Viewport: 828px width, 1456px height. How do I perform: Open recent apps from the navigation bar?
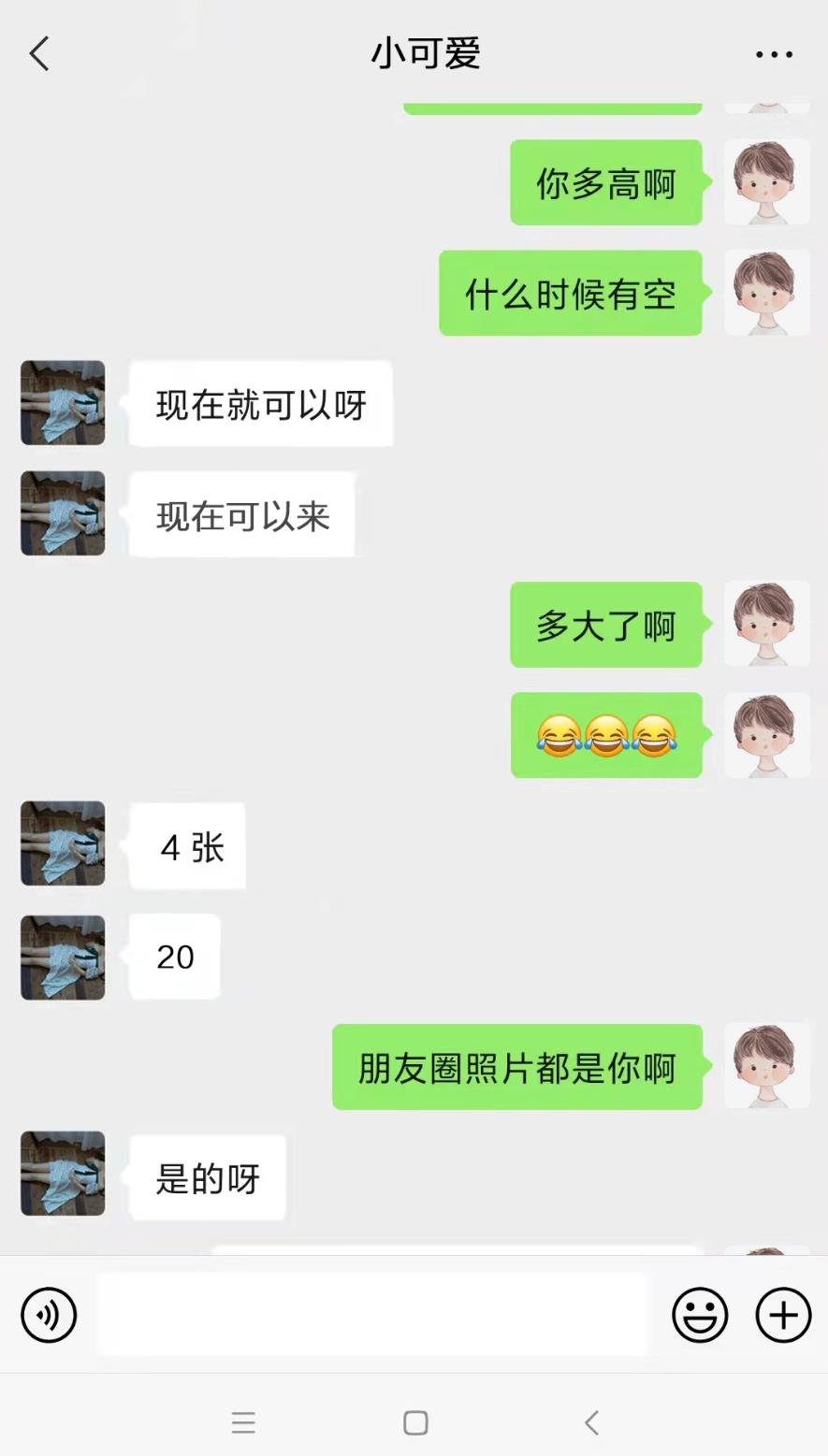click(243, 1422)
